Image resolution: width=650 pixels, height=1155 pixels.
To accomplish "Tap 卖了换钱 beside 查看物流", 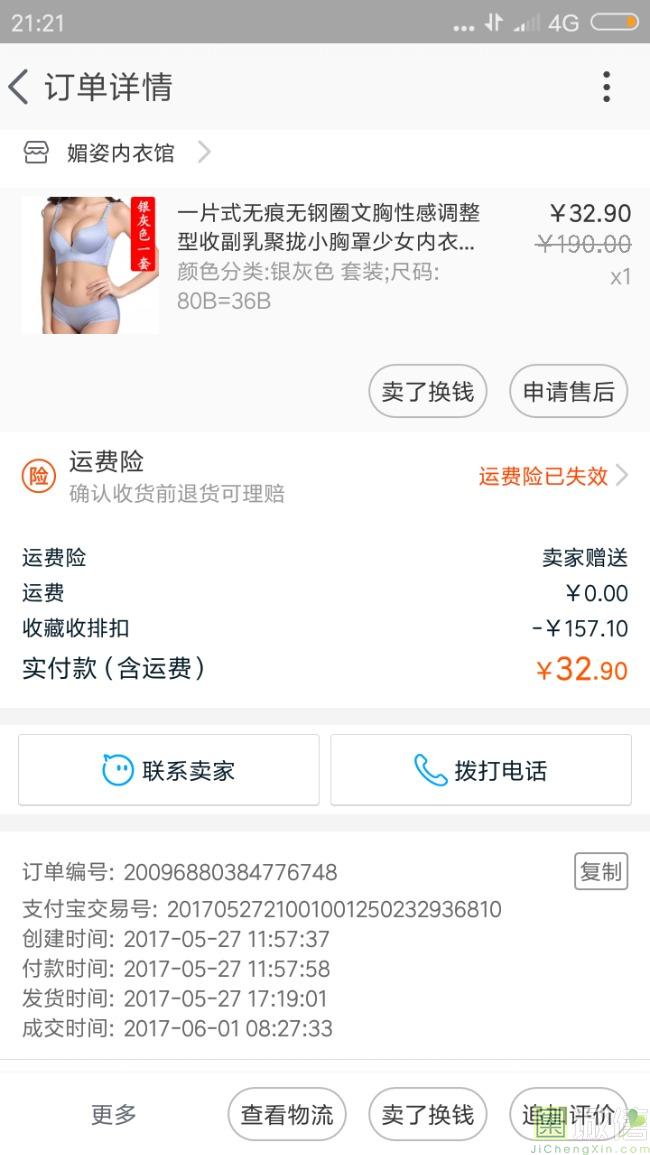I will 428,1114.
